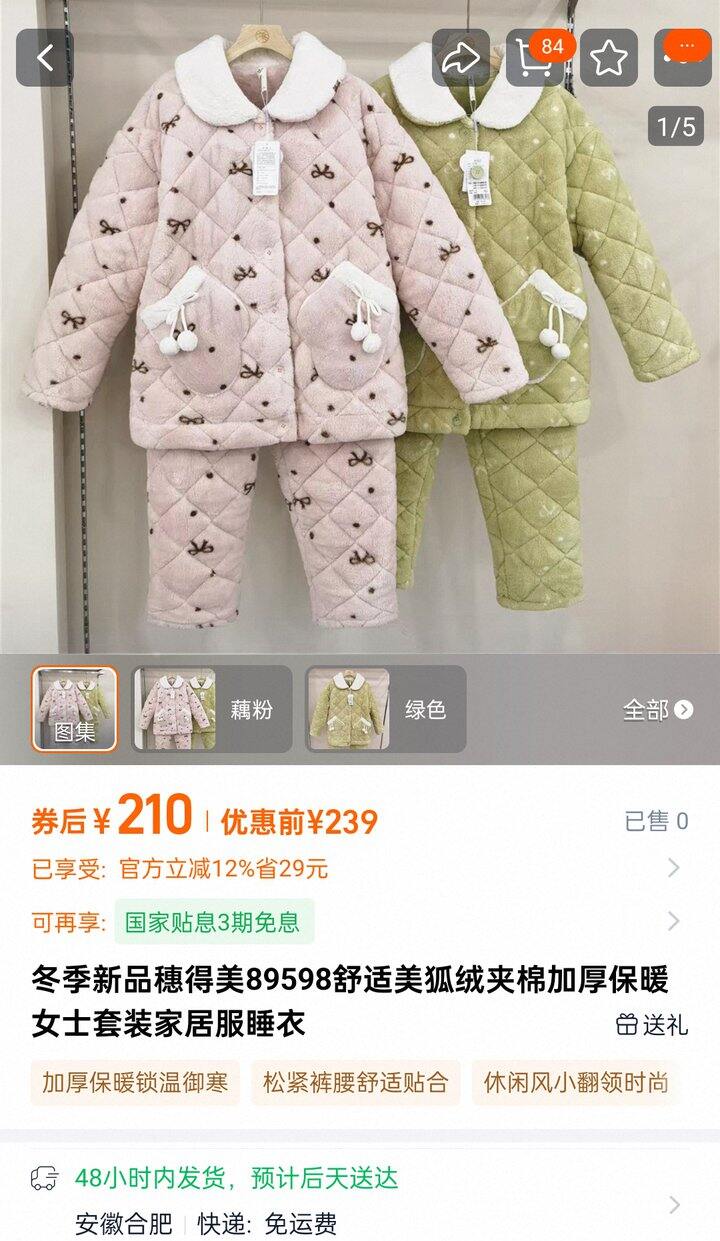The width and height of the screenshot is (720, 1241).
Task: Choose the 绿色 color option
Action: (386, 709)
